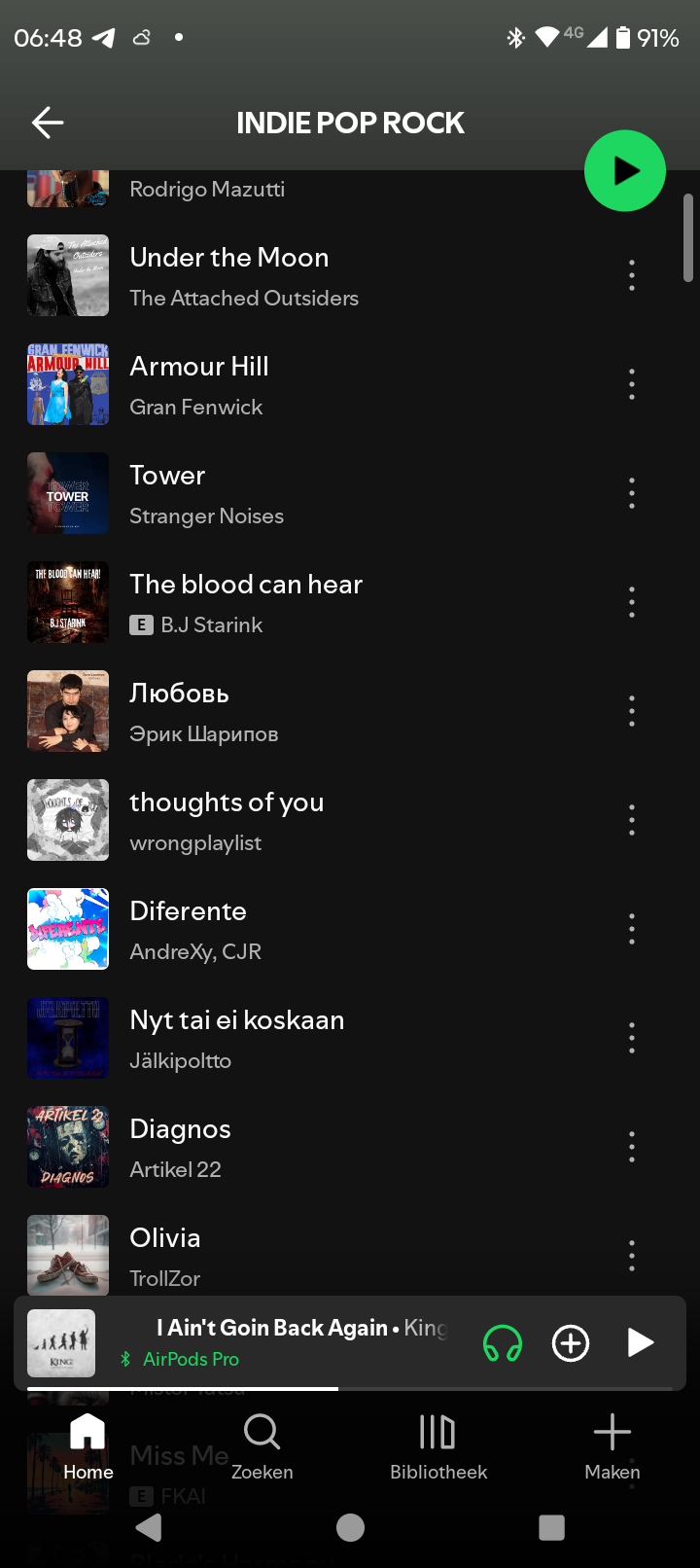Open more options for Tower
Screen dimensions: 700x1568
632,493
